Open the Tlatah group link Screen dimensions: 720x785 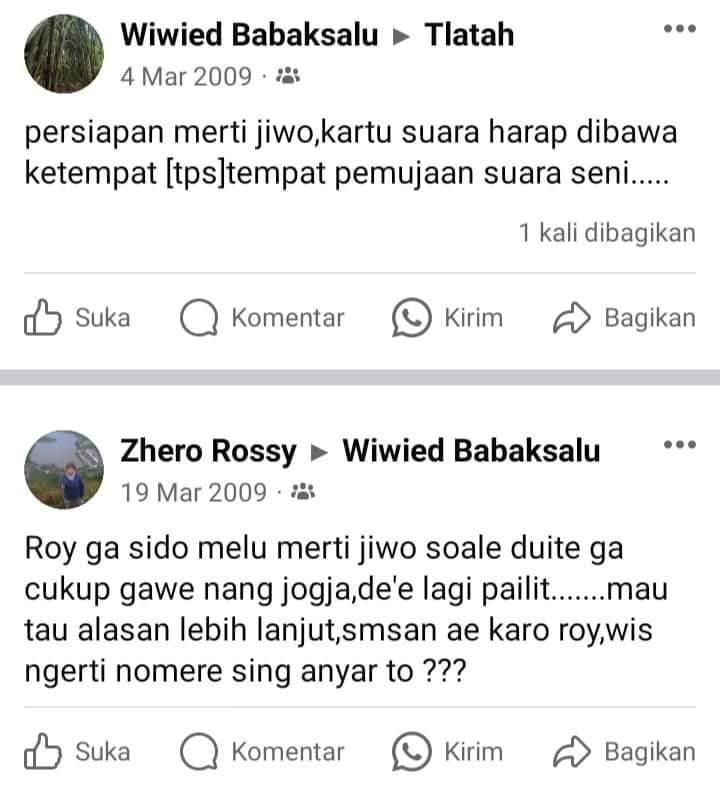(469, 36)
